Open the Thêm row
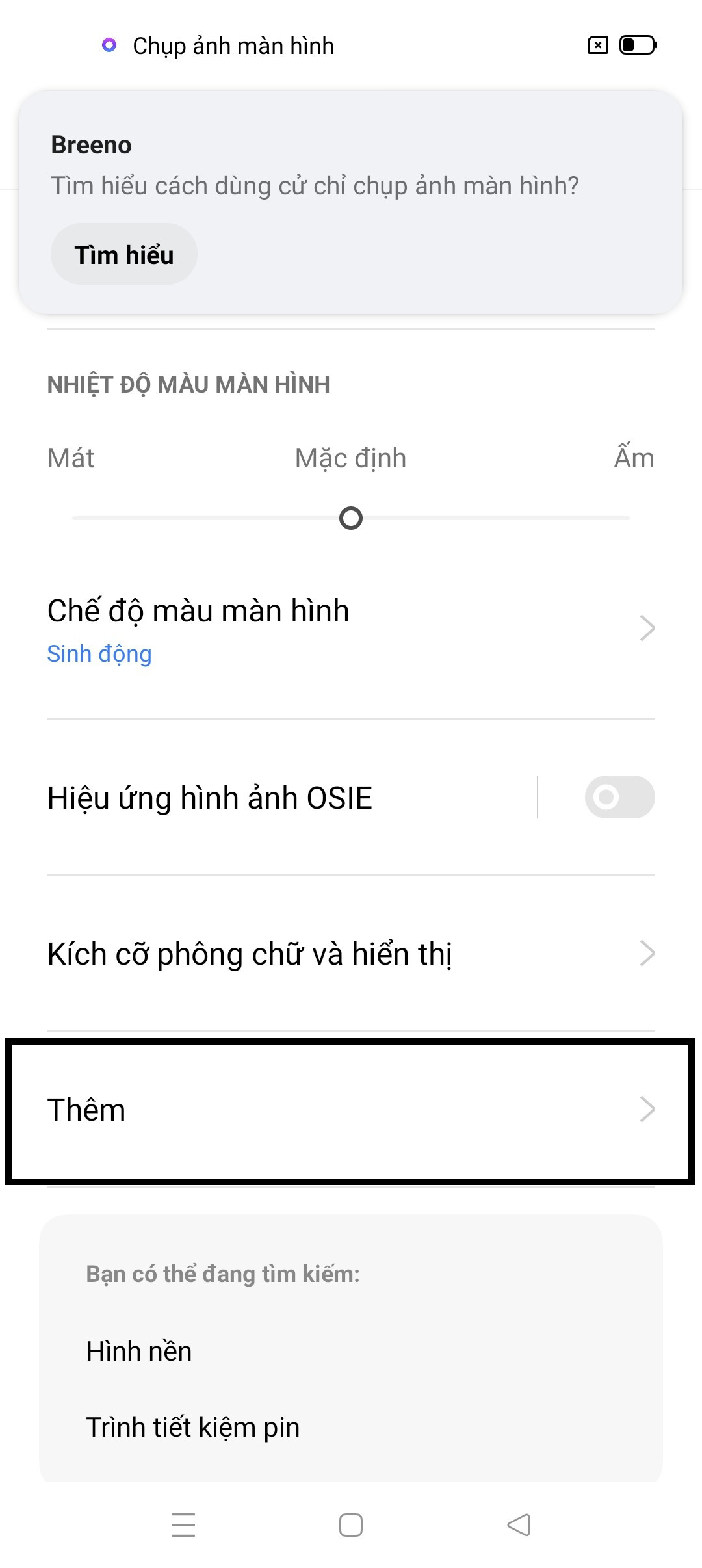The image size is (702, 1568). coord(351,1110)
